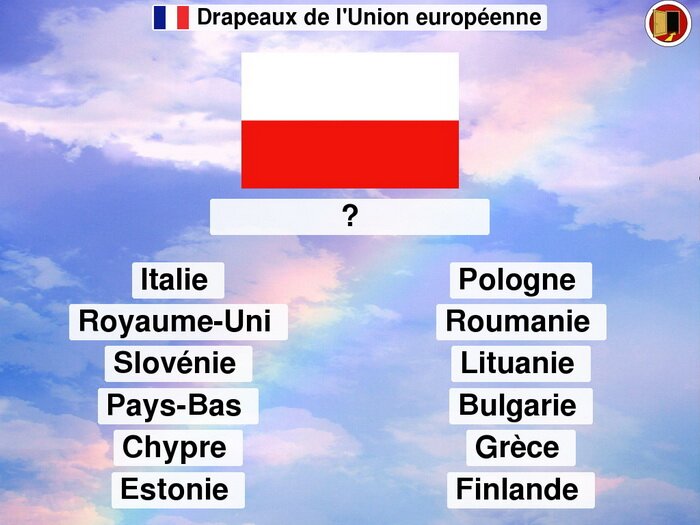The height and width of the screenshot is (525, 700).
Task: Answer with Bulgarie
Action: (519, 406)
